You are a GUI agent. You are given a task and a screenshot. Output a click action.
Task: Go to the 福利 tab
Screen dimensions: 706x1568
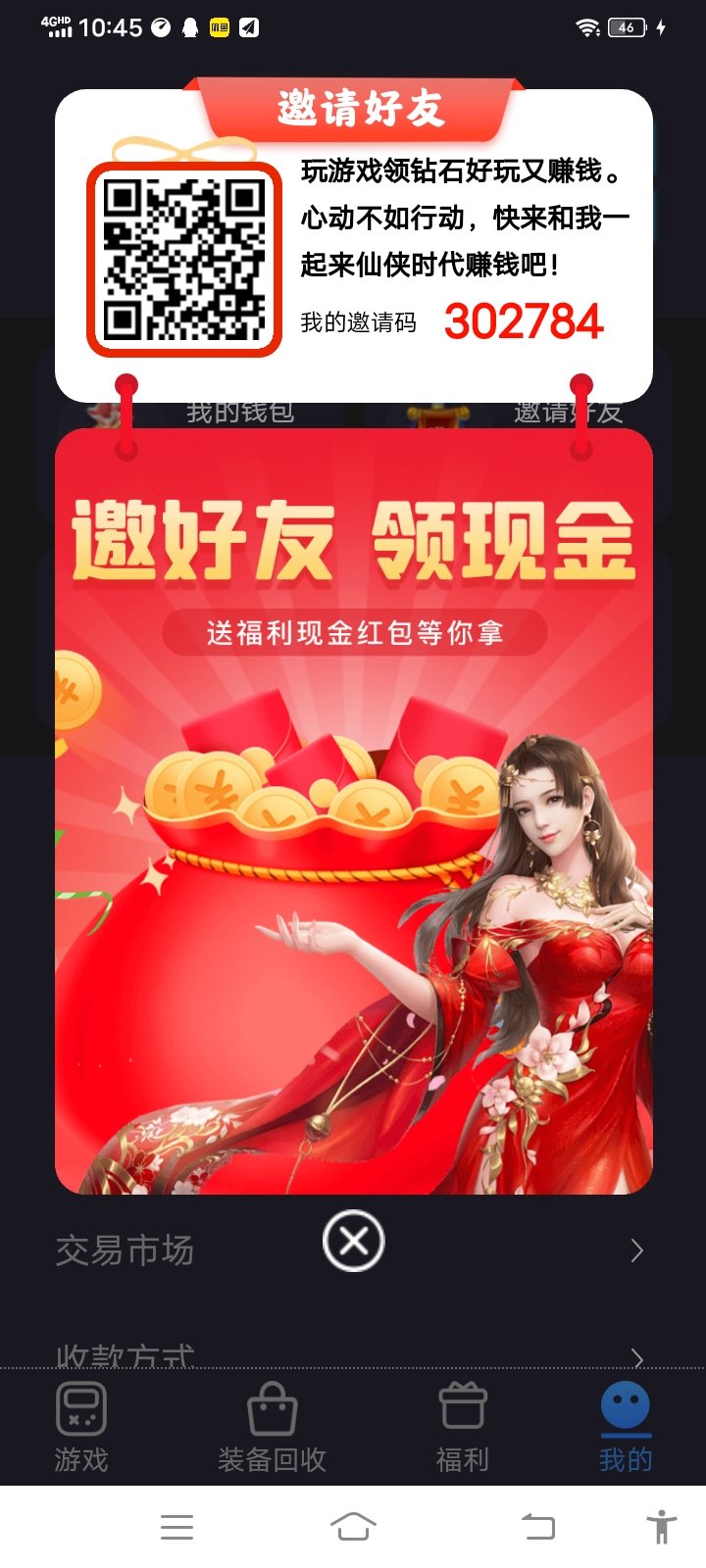click(x=462, y=1427)
